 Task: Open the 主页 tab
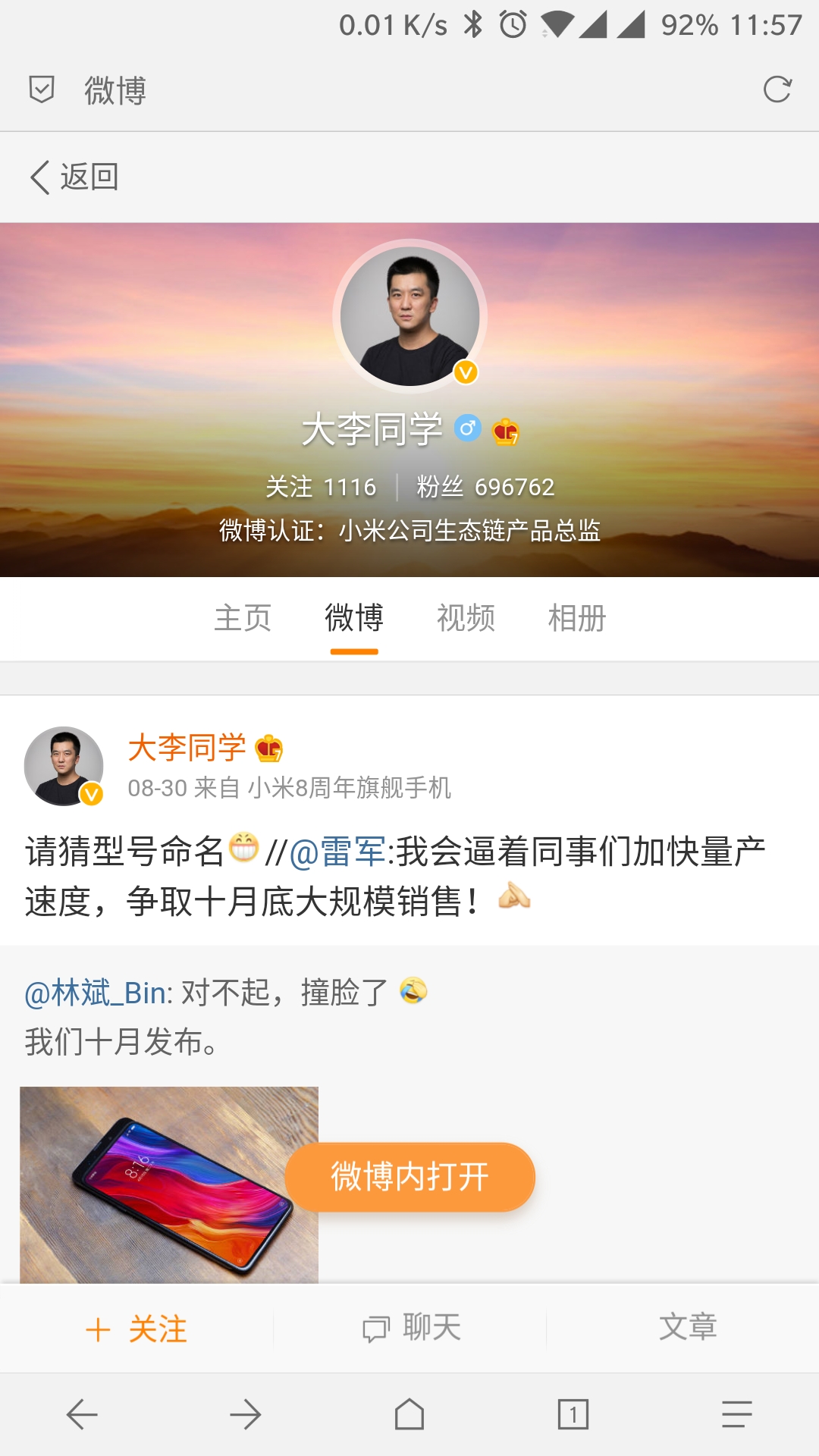pyautogui.click(x=243, y=619)
